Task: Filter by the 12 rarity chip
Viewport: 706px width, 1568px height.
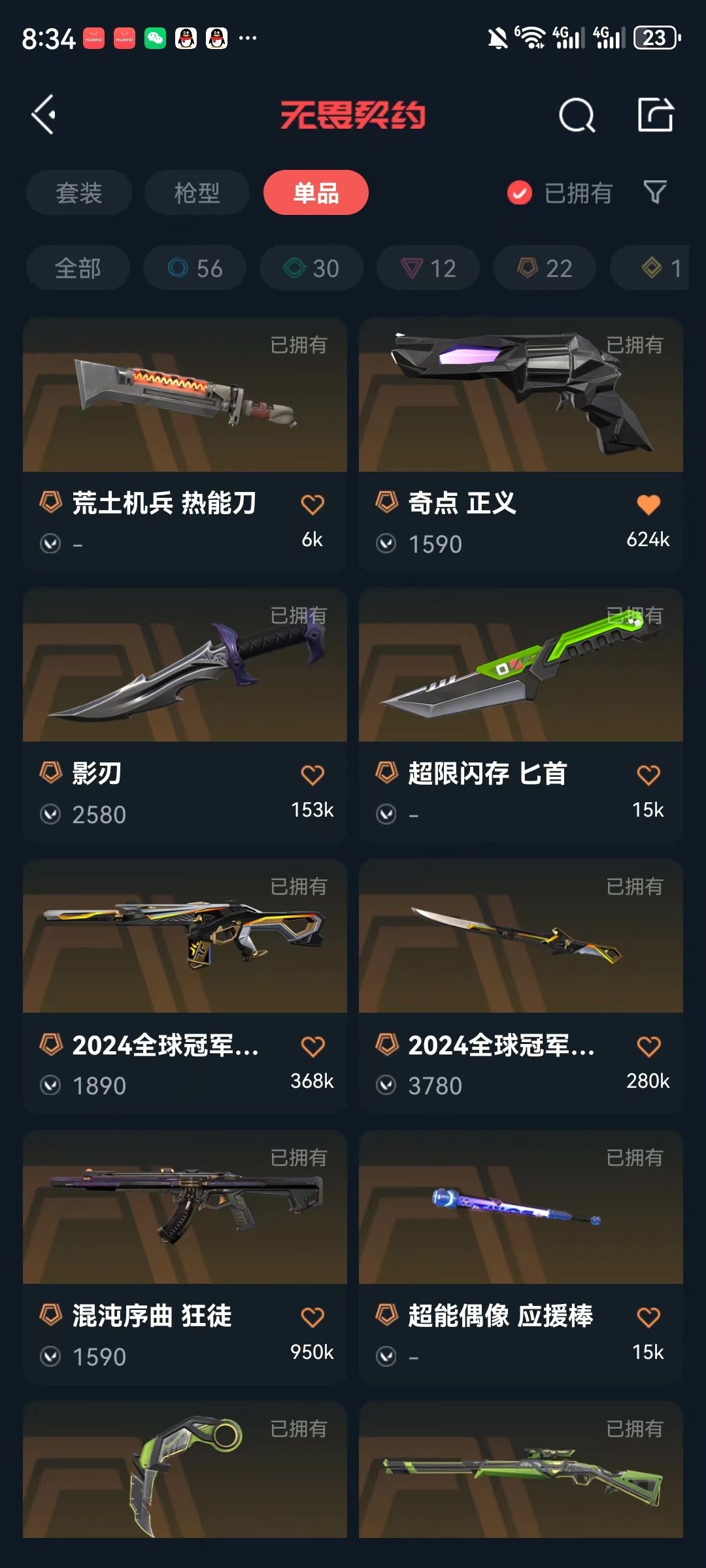Action: click(x=428, y=268)
